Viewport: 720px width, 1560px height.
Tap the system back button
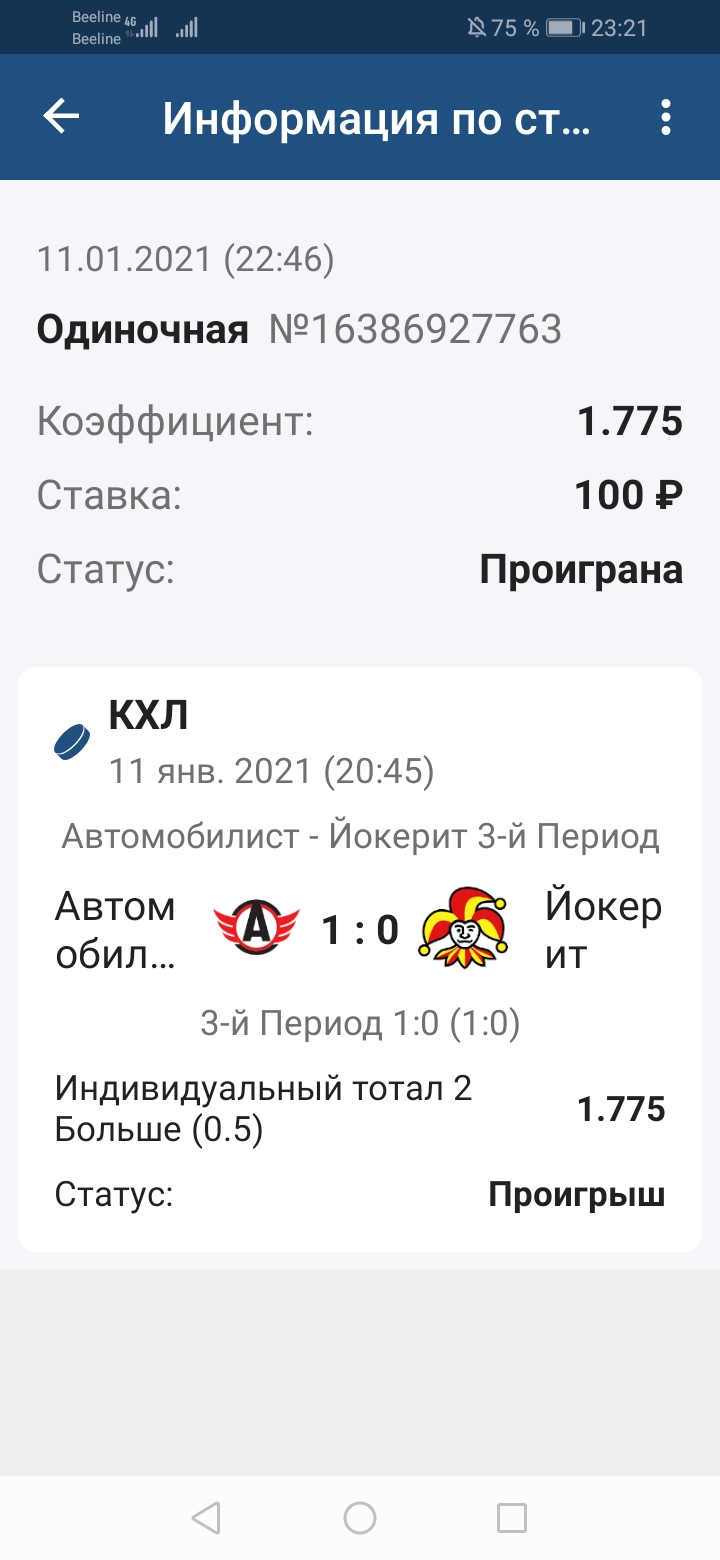coord(205,1518)
